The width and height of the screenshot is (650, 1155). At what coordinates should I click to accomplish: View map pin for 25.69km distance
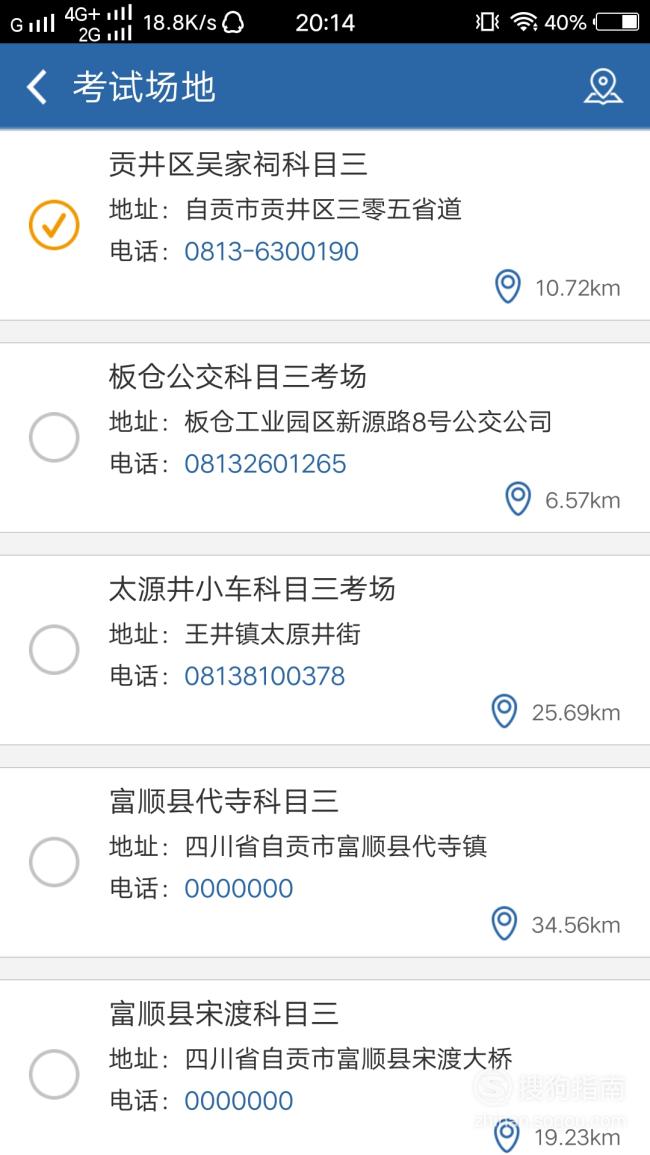pos(504,711)
